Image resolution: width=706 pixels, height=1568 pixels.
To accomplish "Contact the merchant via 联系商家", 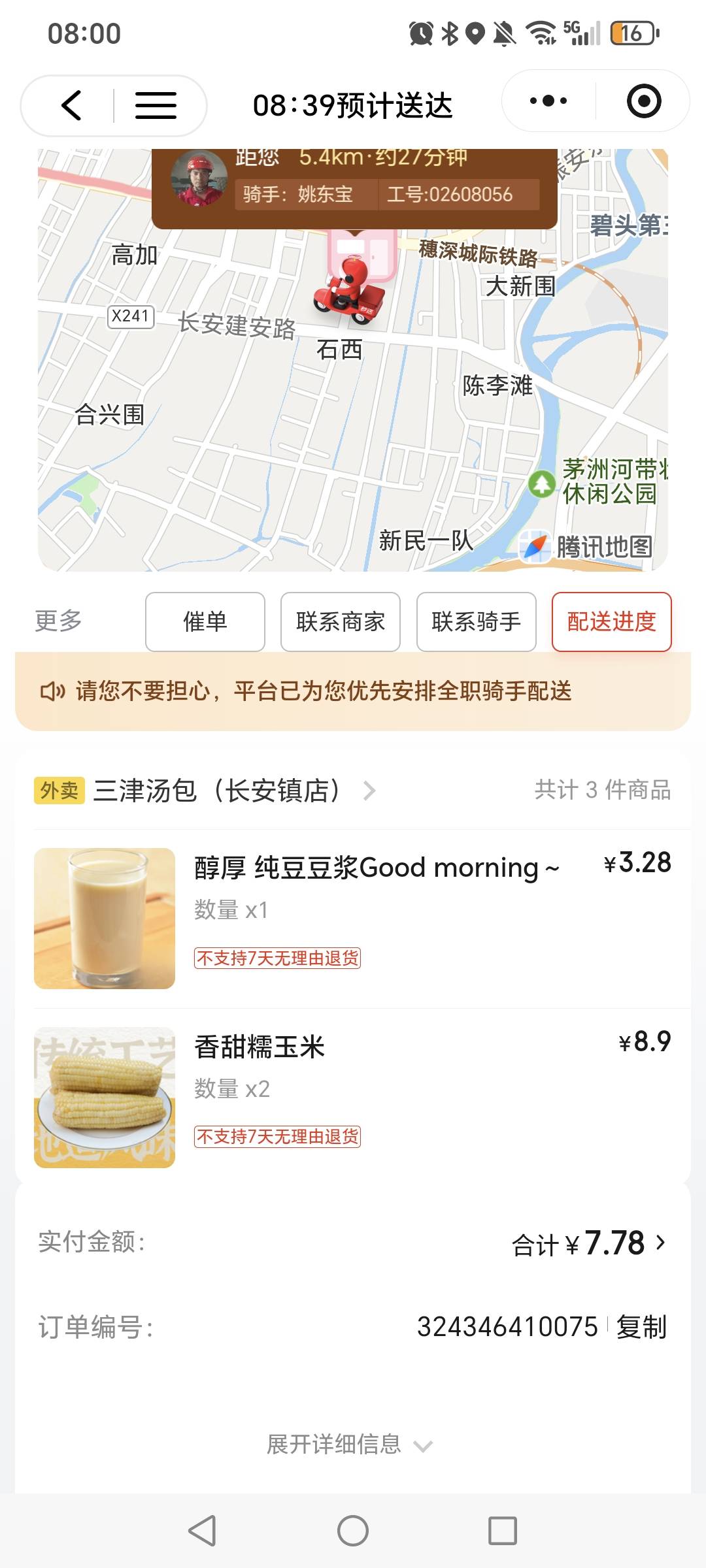I will [x=341, y=622].
